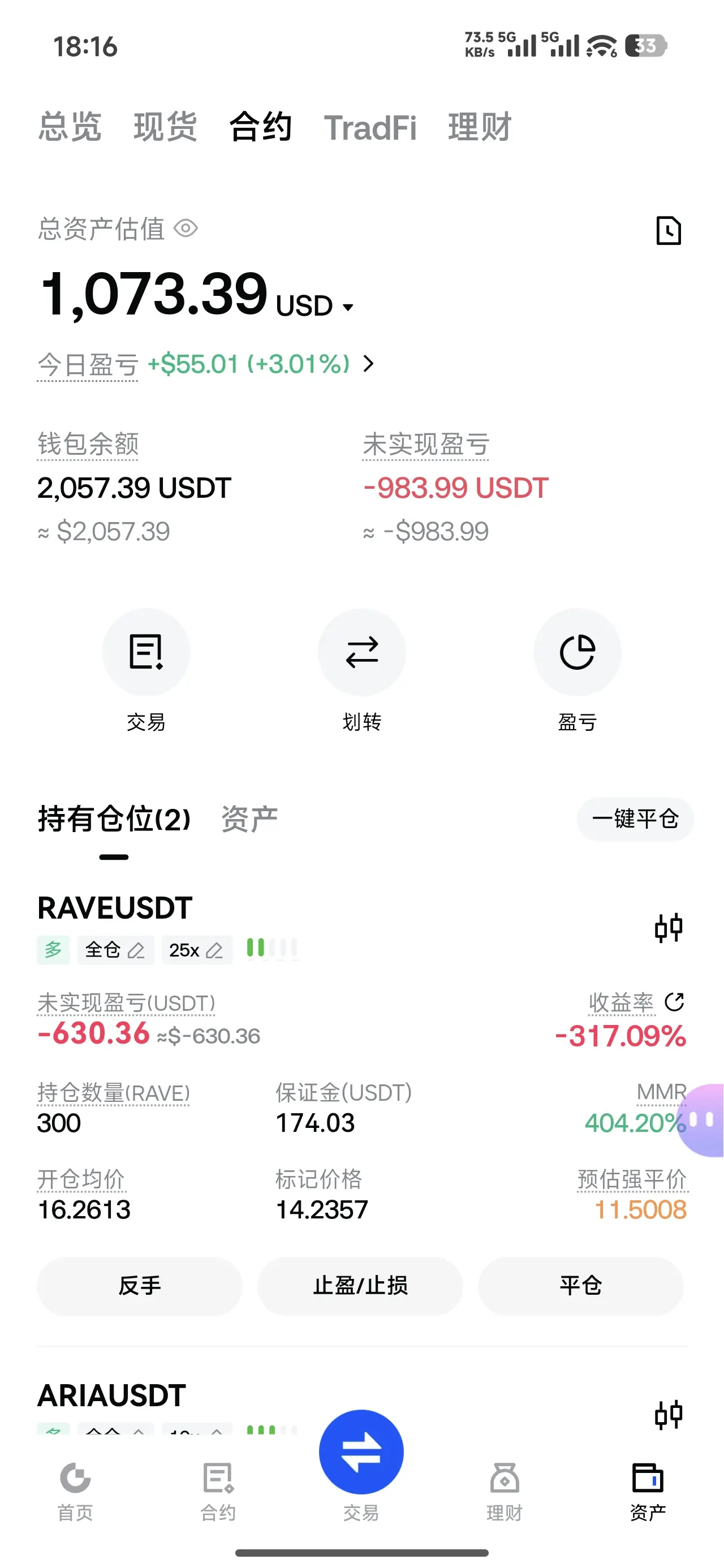Tap 一键平仓 to close all positions
The height and width of the screenshot is (1568, 724).
[x=635, y=819]
